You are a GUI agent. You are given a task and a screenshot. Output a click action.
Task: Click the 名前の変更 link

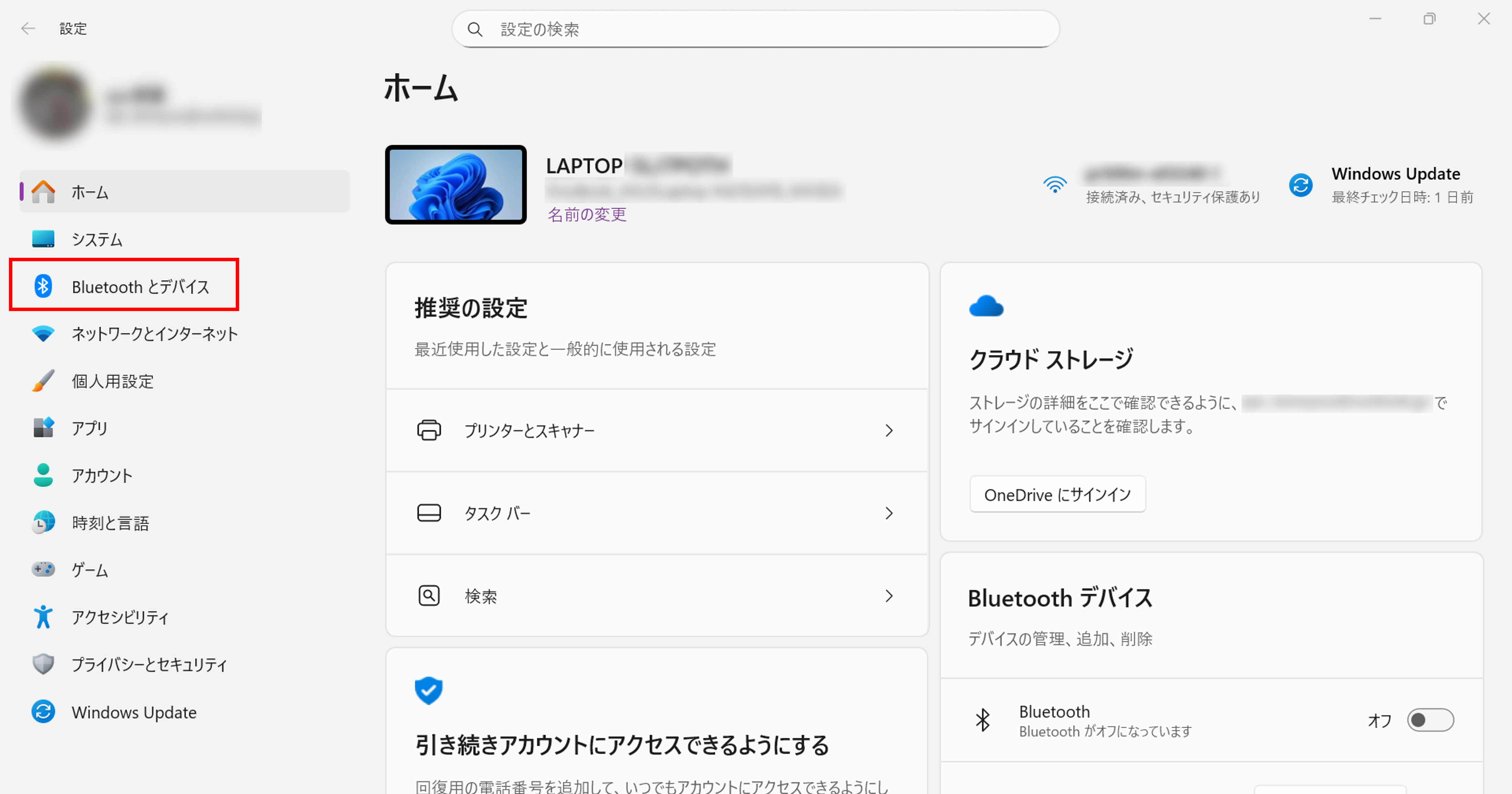(586, 214)
